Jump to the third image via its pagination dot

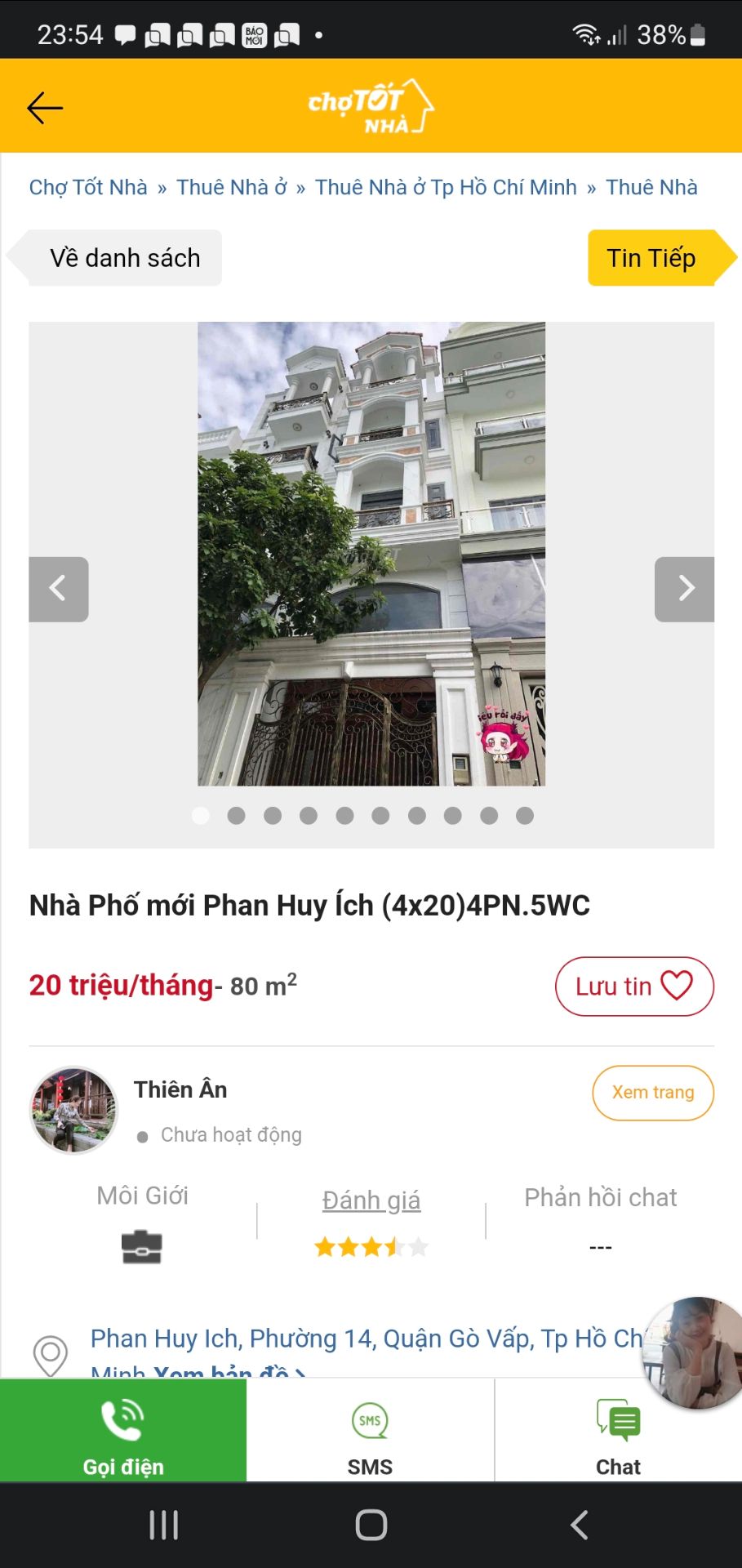click(x=272, y=815)
